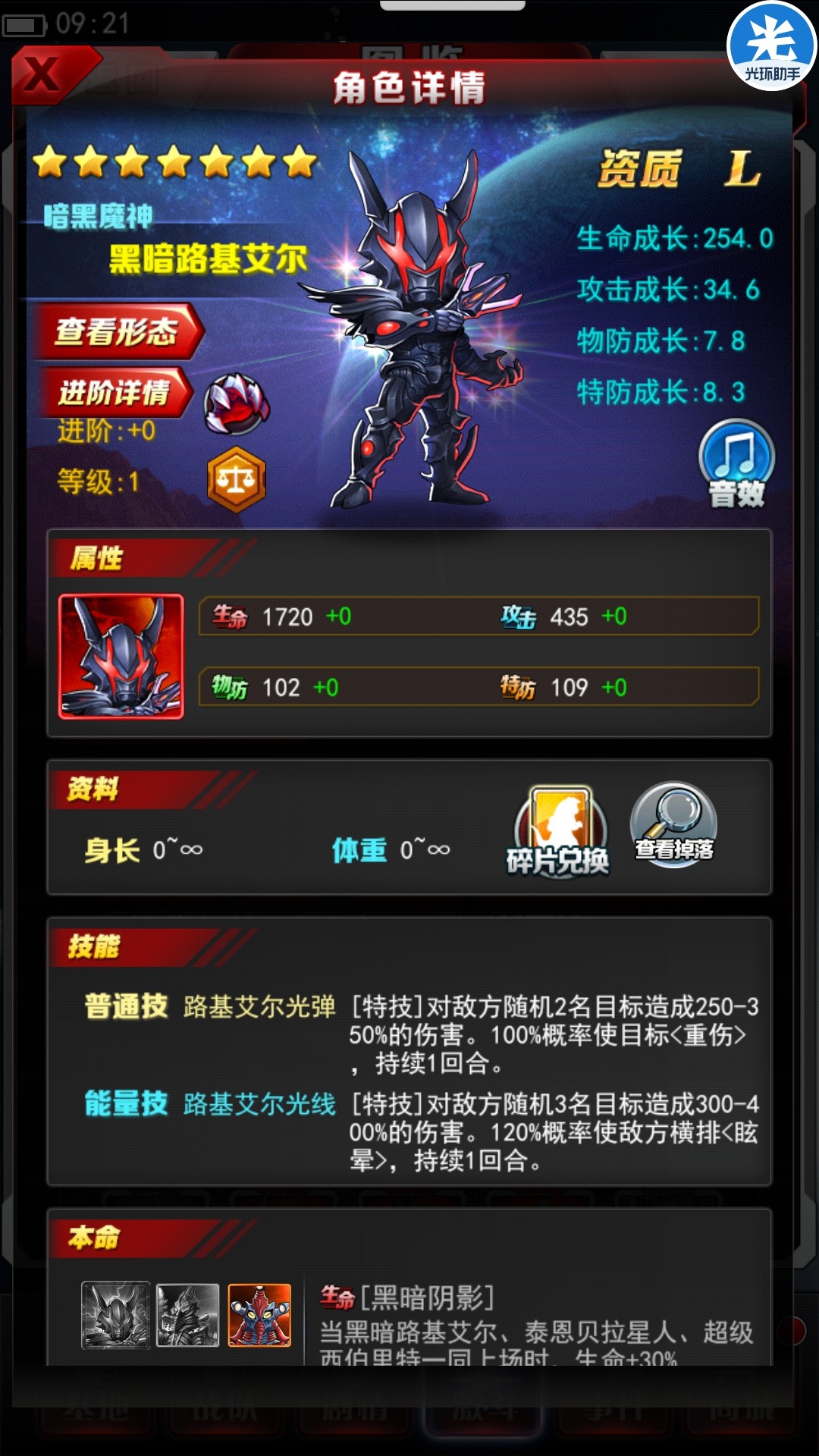
Task: Tap the 查看形态 button
Action: click(117, 331)
